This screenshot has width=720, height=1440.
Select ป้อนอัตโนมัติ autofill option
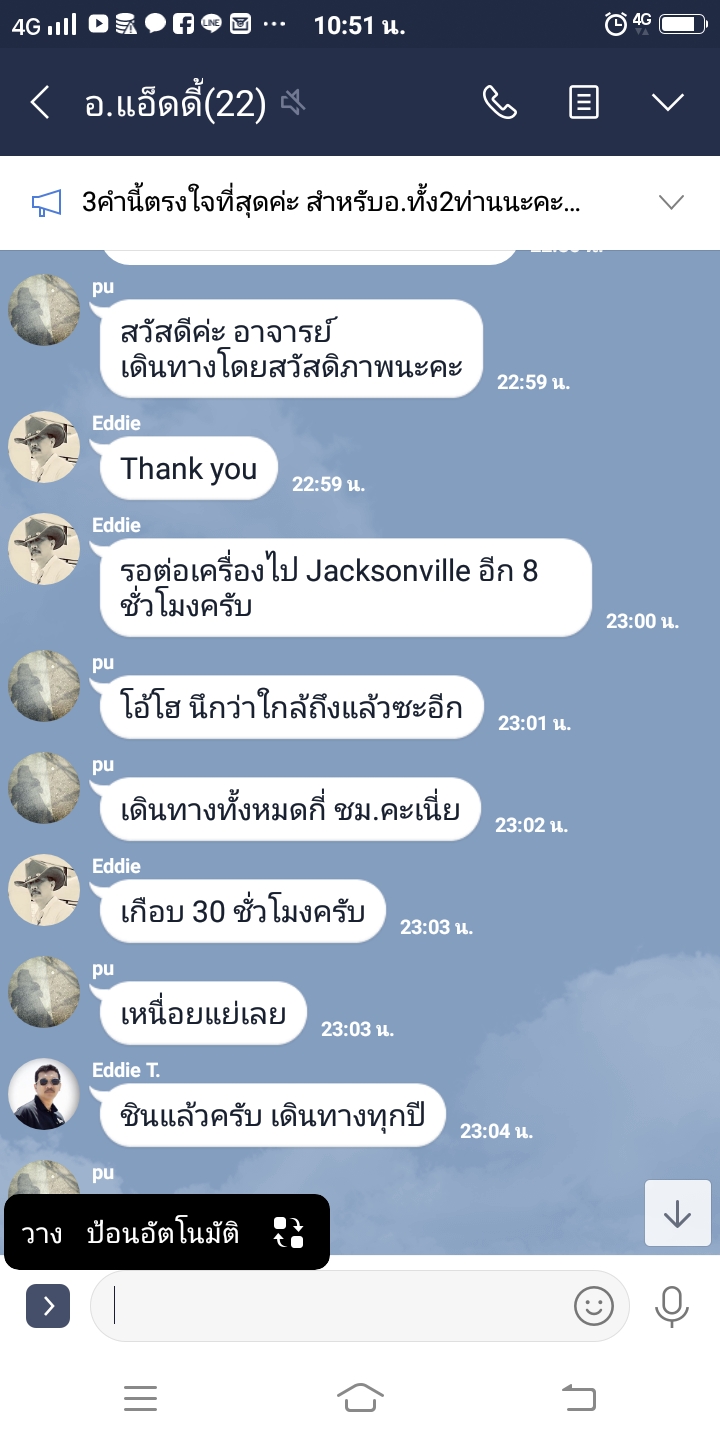coord(163,1233)
